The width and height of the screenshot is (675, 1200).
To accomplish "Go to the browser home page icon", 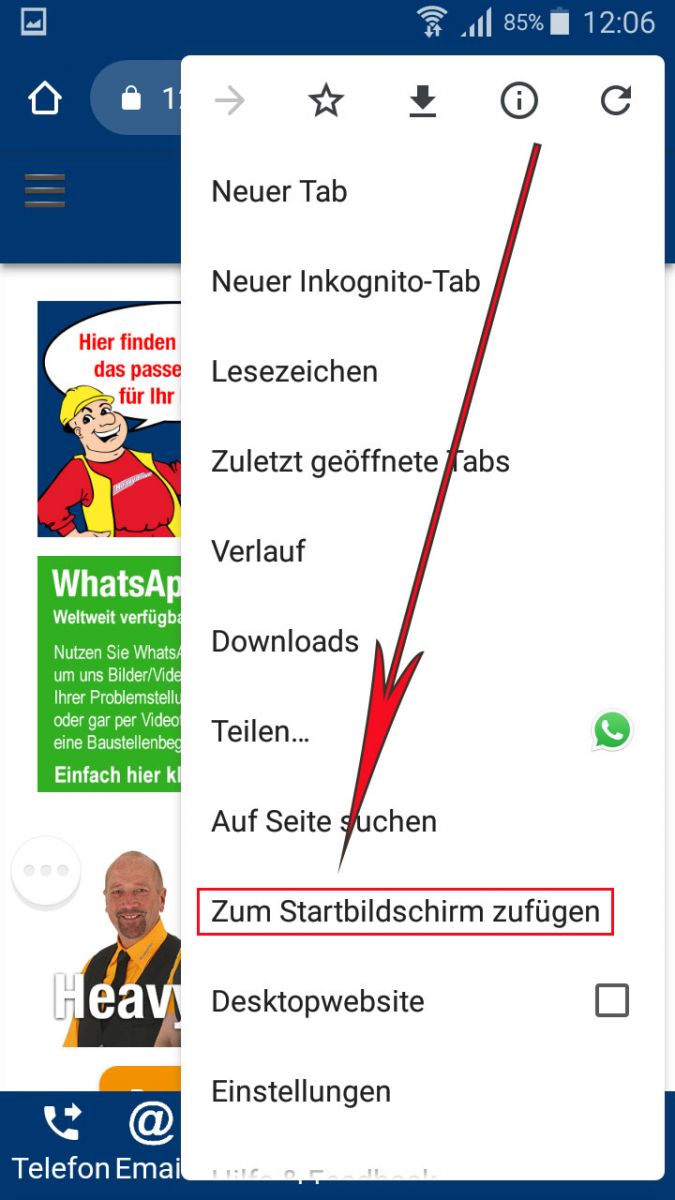I will coord(45,99).
